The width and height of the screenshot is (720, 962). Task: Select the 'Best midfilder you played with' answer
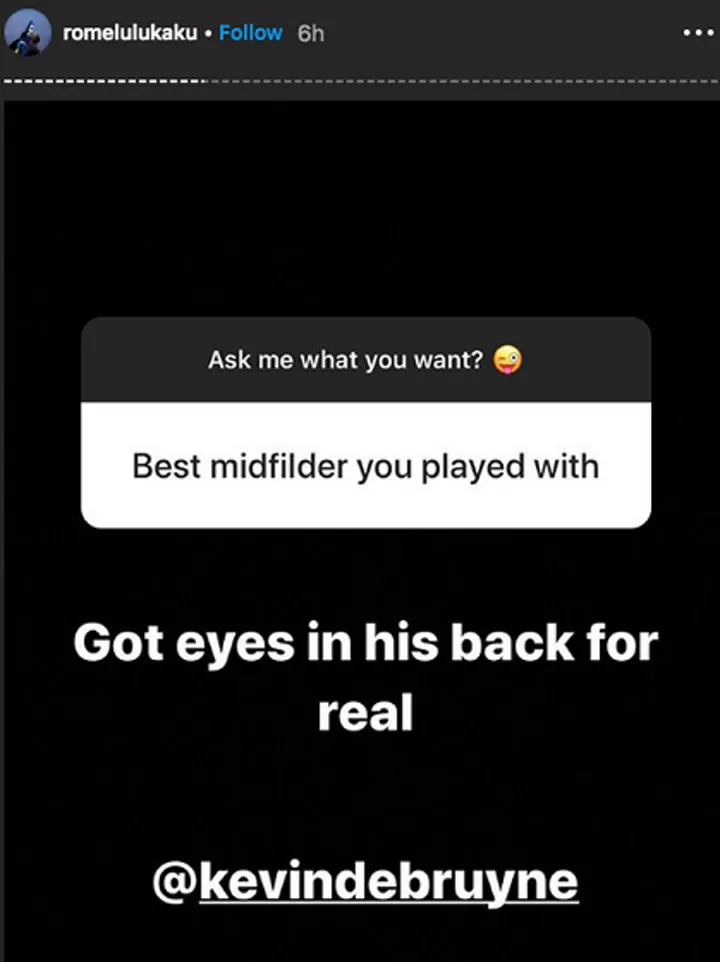363,465
